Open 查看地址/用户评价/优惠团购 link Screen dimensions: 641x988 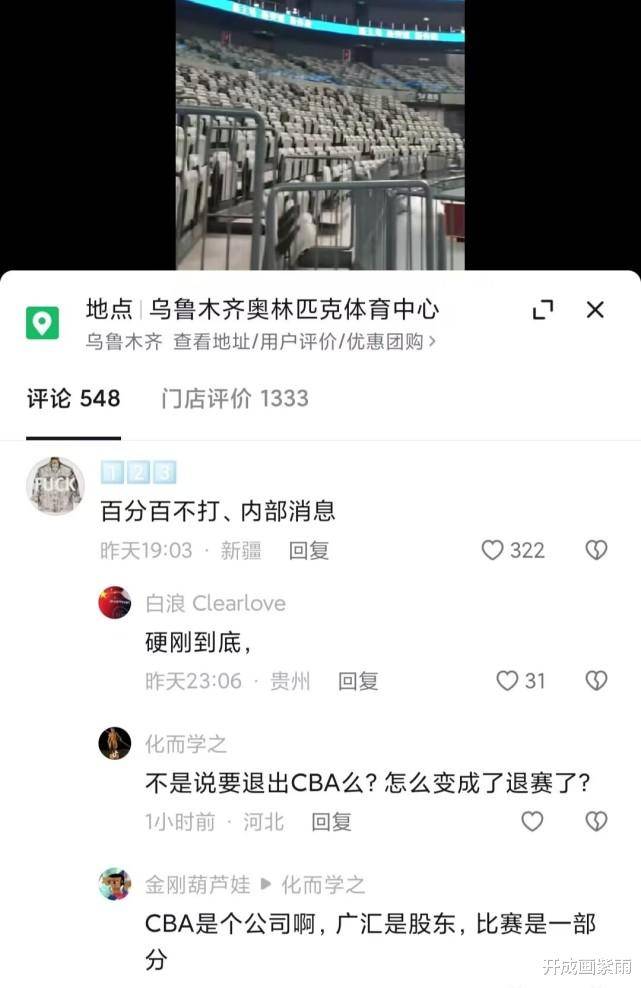pyautogui.click(x=305, y=341)
